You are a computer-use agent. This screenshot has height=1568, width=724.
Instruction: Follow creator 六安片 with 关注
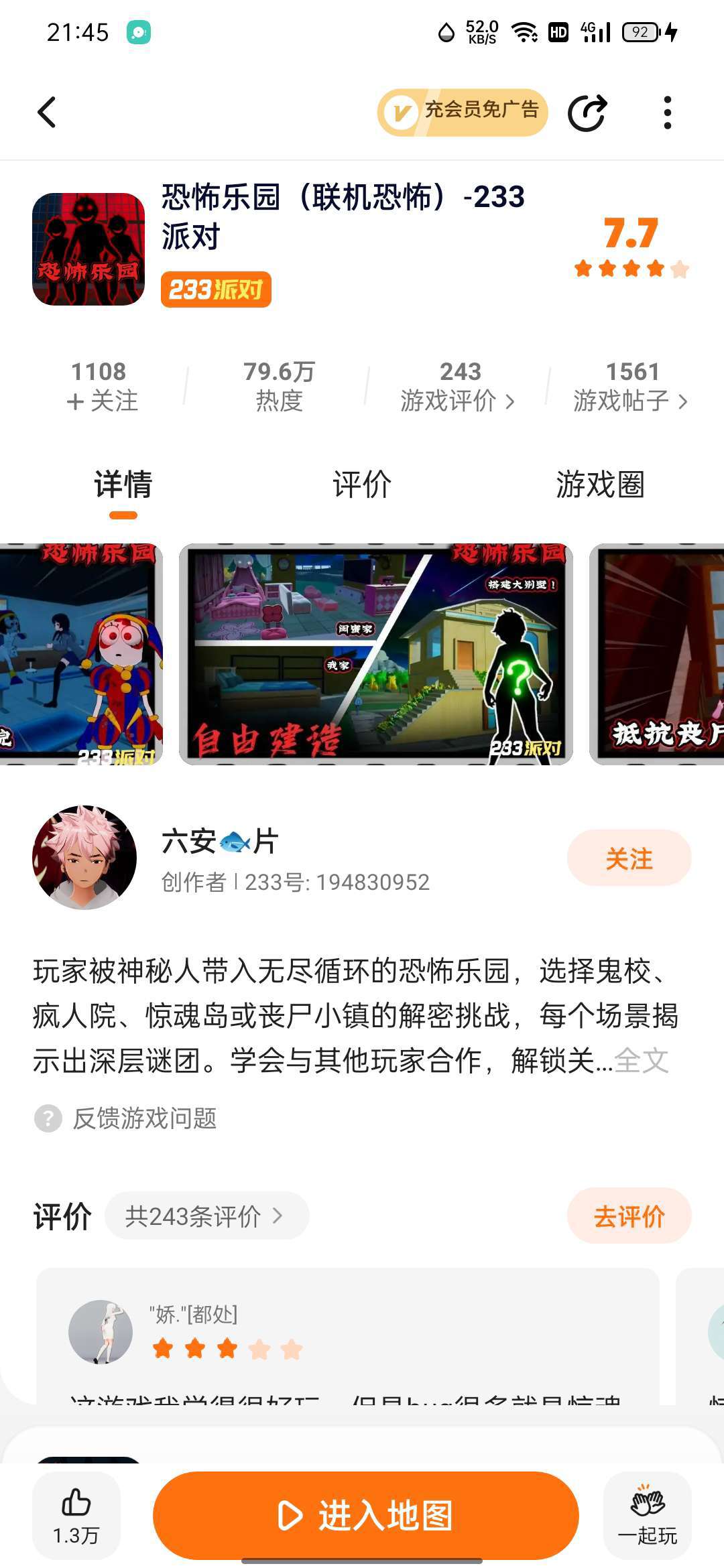coord(629,858)
